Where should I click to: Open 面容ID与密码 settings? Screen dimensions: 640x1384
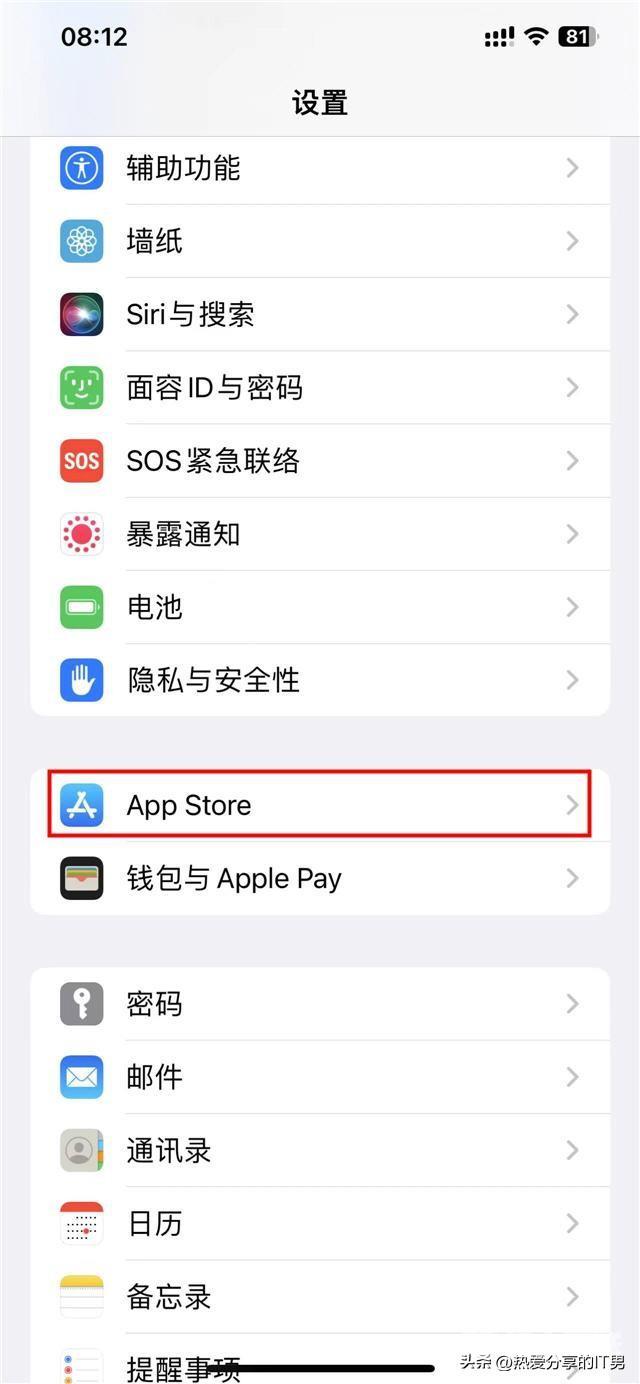320,387
